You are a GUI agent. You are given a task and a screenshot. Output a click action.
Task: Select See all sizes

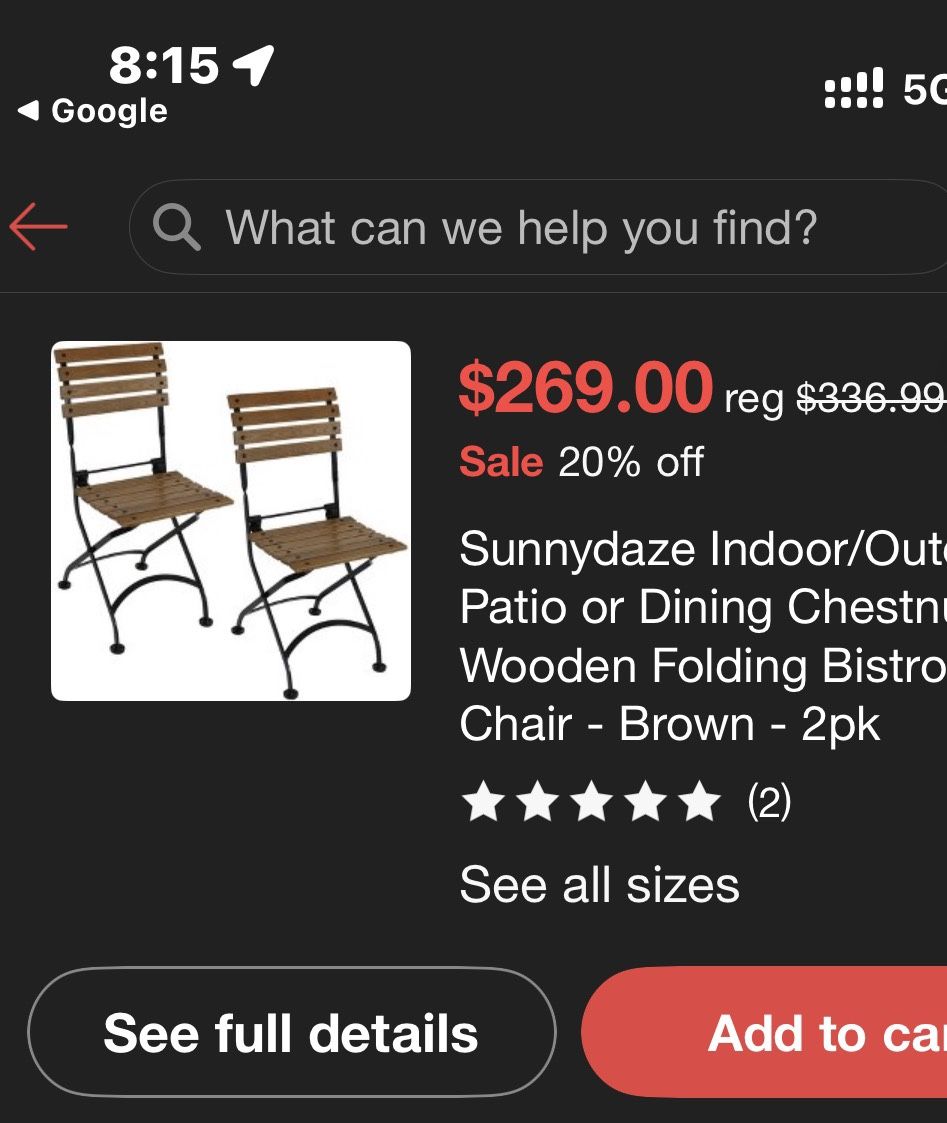pos(599,884)
